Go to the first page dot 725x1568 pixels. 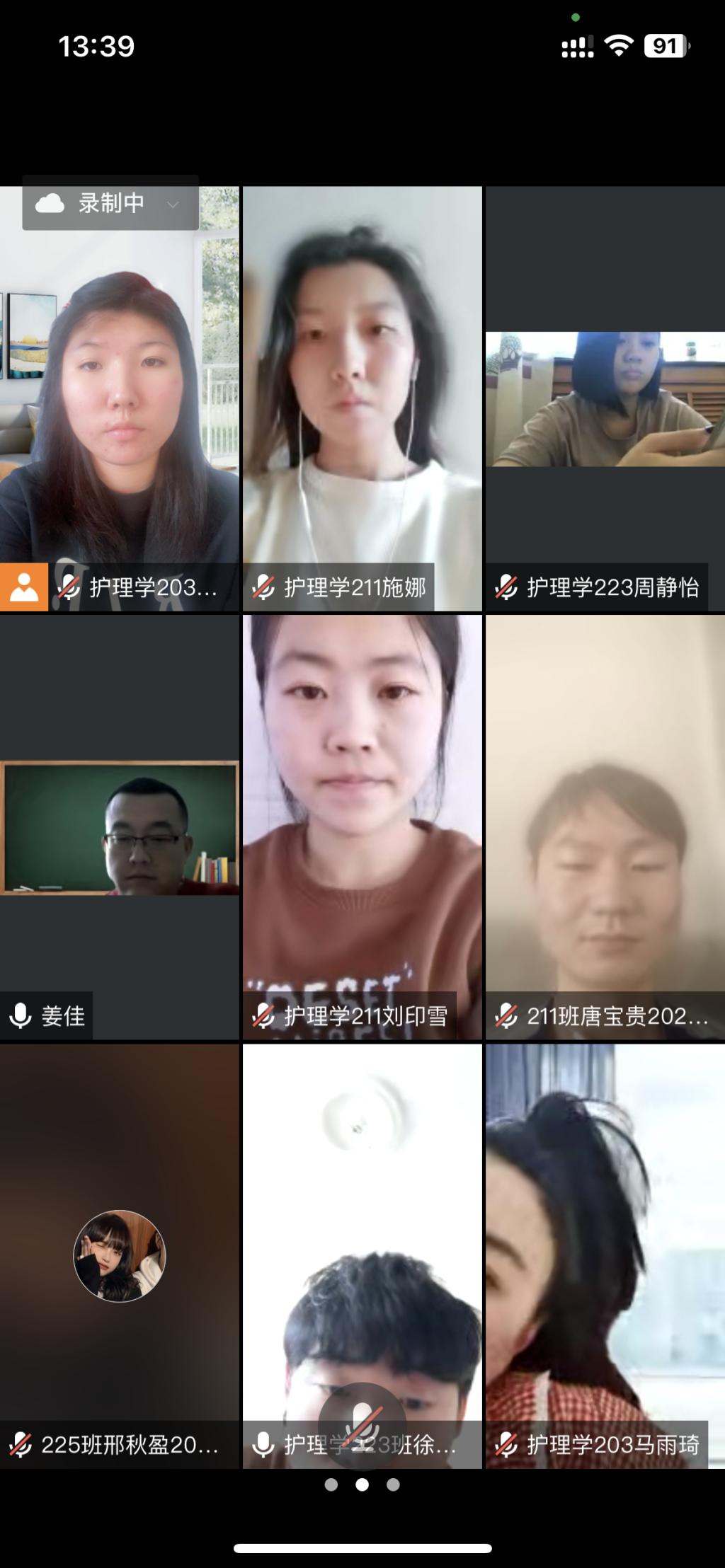[x=331, y=1485]
